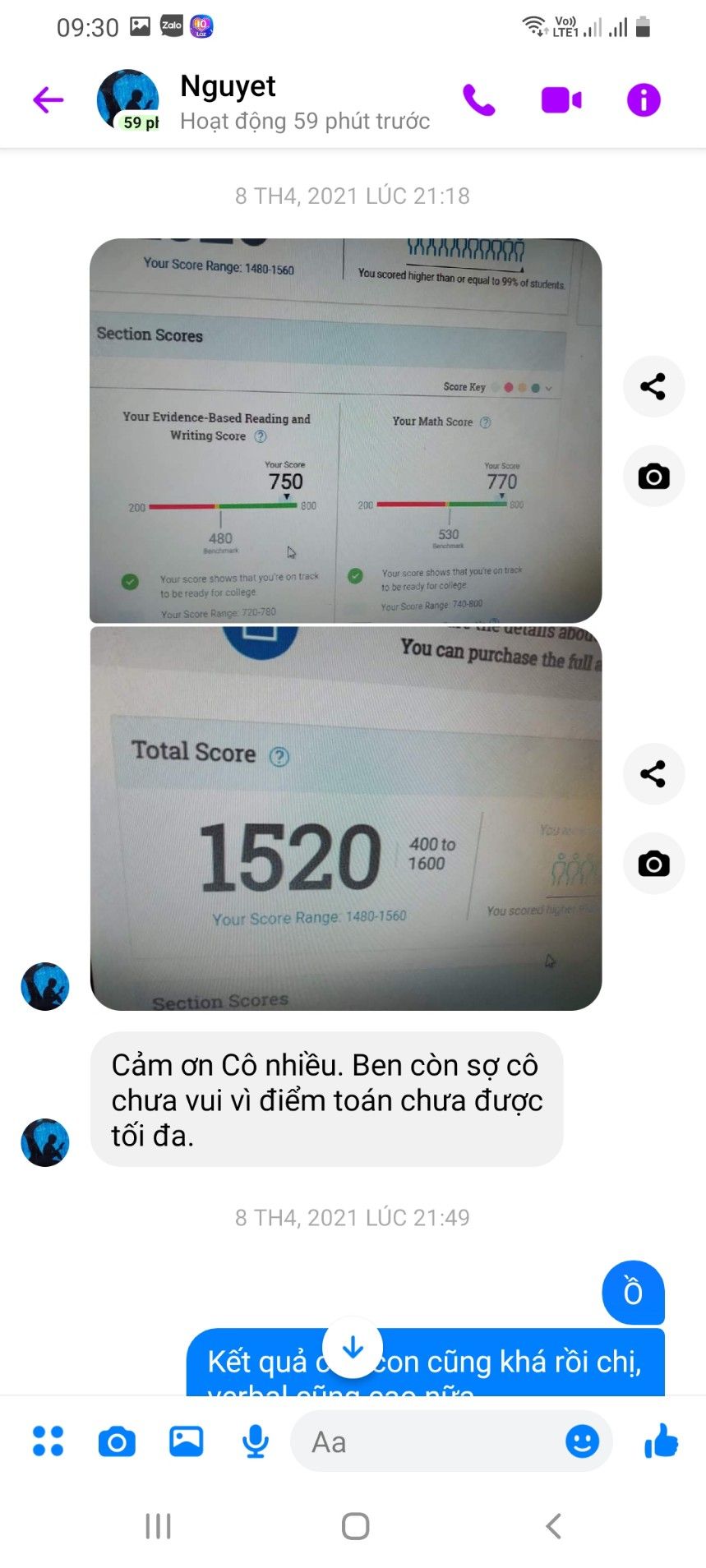Viewport: 706px width, 1568px height.
Task: Focus the Aa message input field
Action: click(x=427, y=1441)
